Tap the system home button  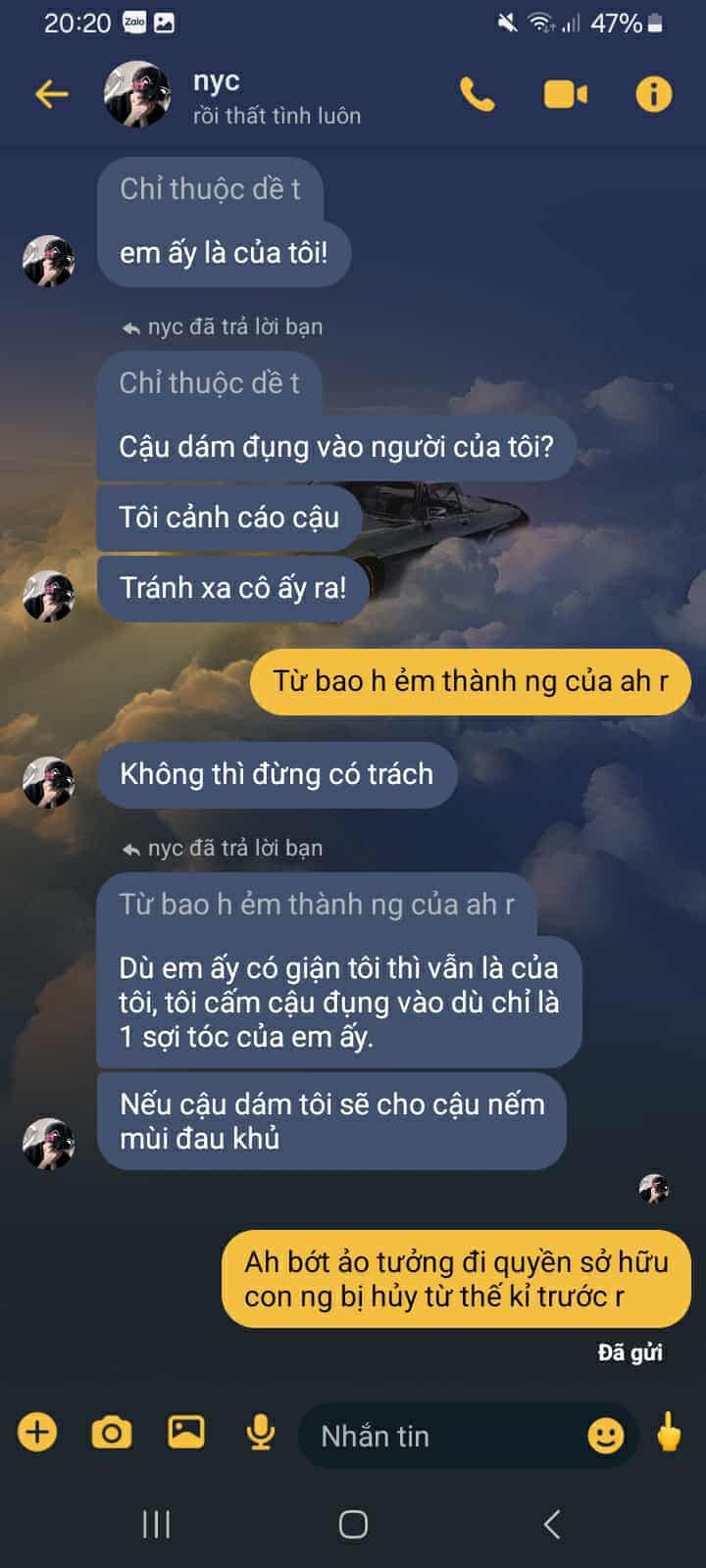pos(353,1524)
